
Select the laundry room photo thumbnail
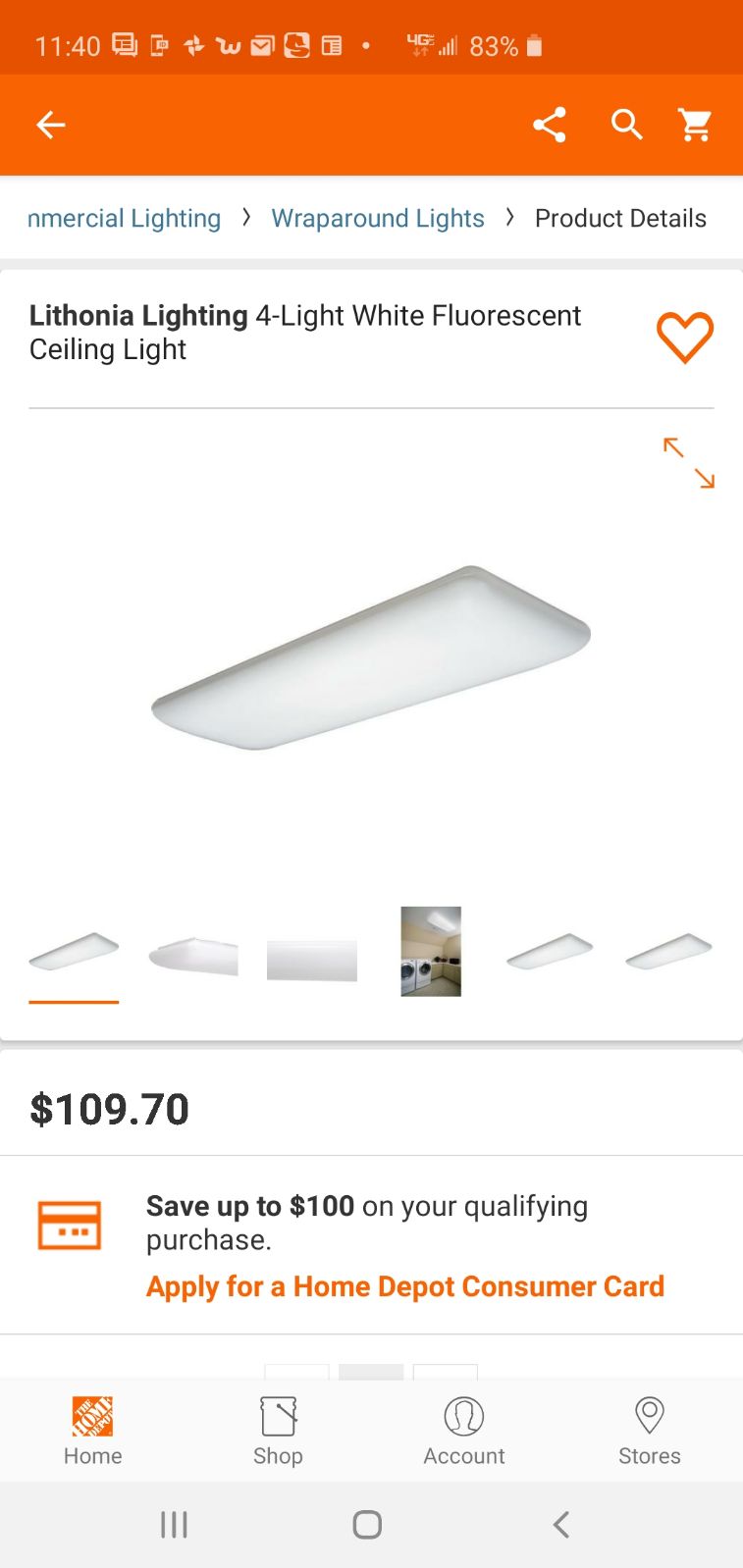pyautogui.click(x=431, y=952)
